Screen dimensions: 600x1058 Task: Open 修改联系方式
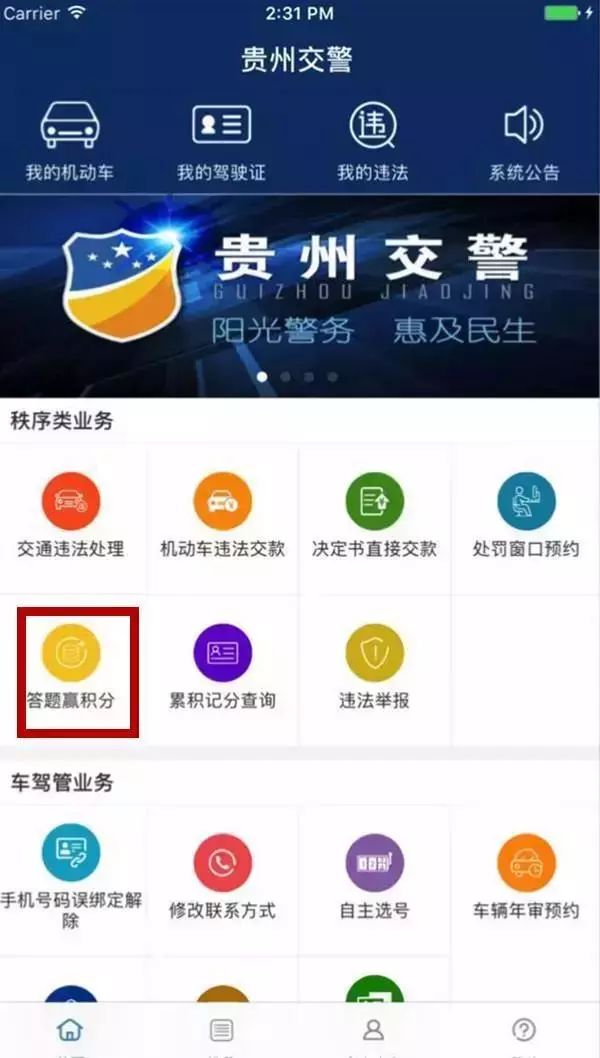coord(222,878)
